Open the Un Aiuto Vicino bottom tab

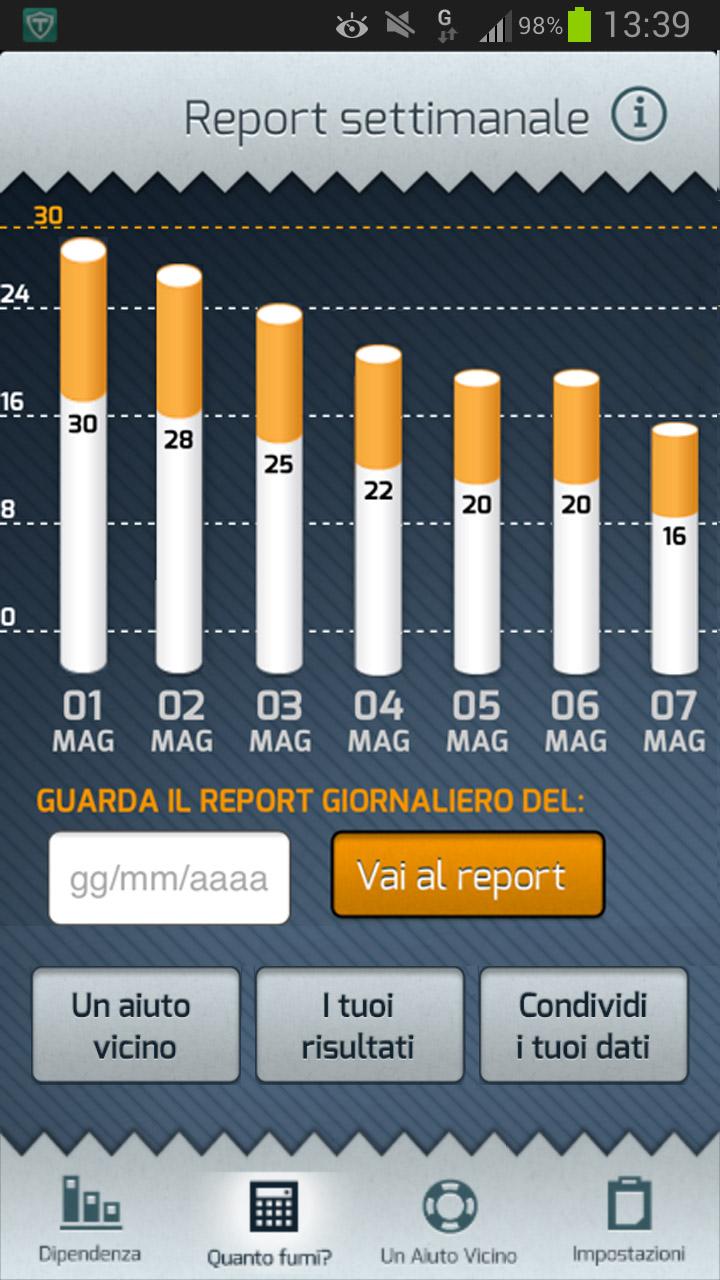449,1221
